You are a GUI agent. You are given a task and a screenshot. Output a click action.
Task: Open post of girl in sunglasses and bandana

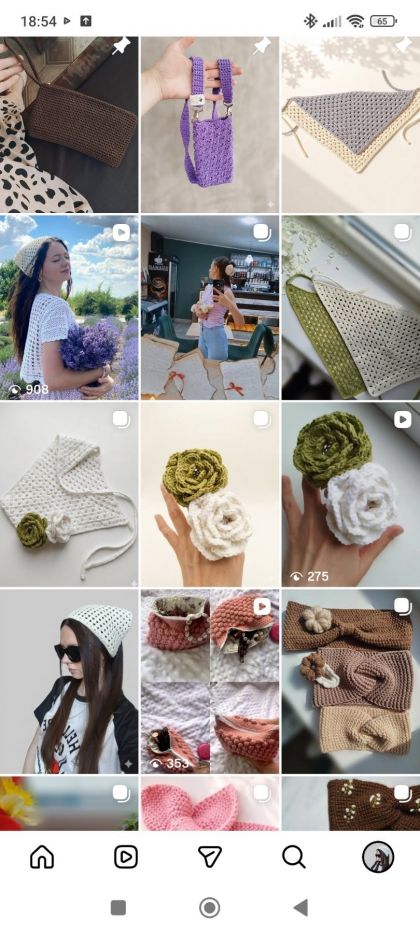click(69, 681)
